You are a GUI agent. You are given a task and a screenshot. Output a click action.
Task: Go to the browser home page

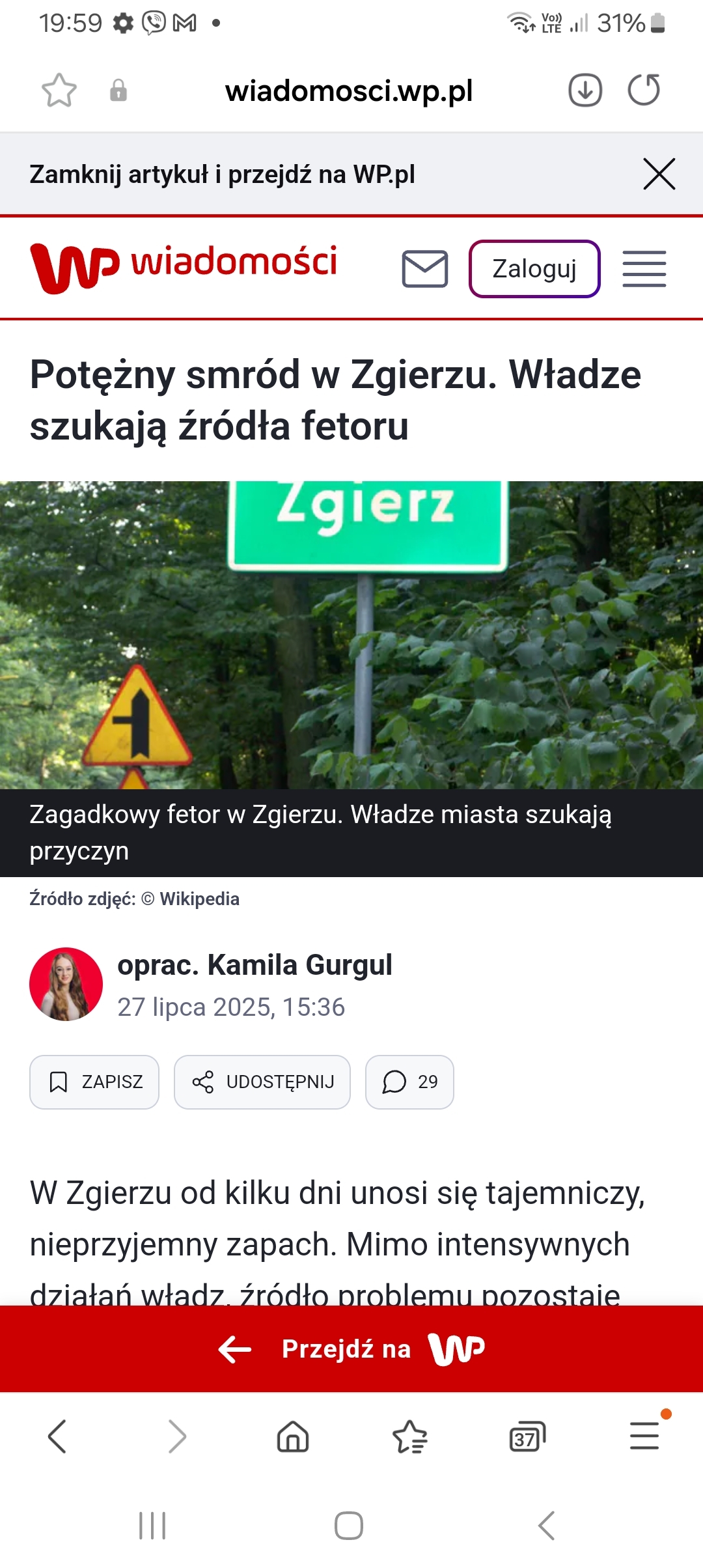(293, 1436)
